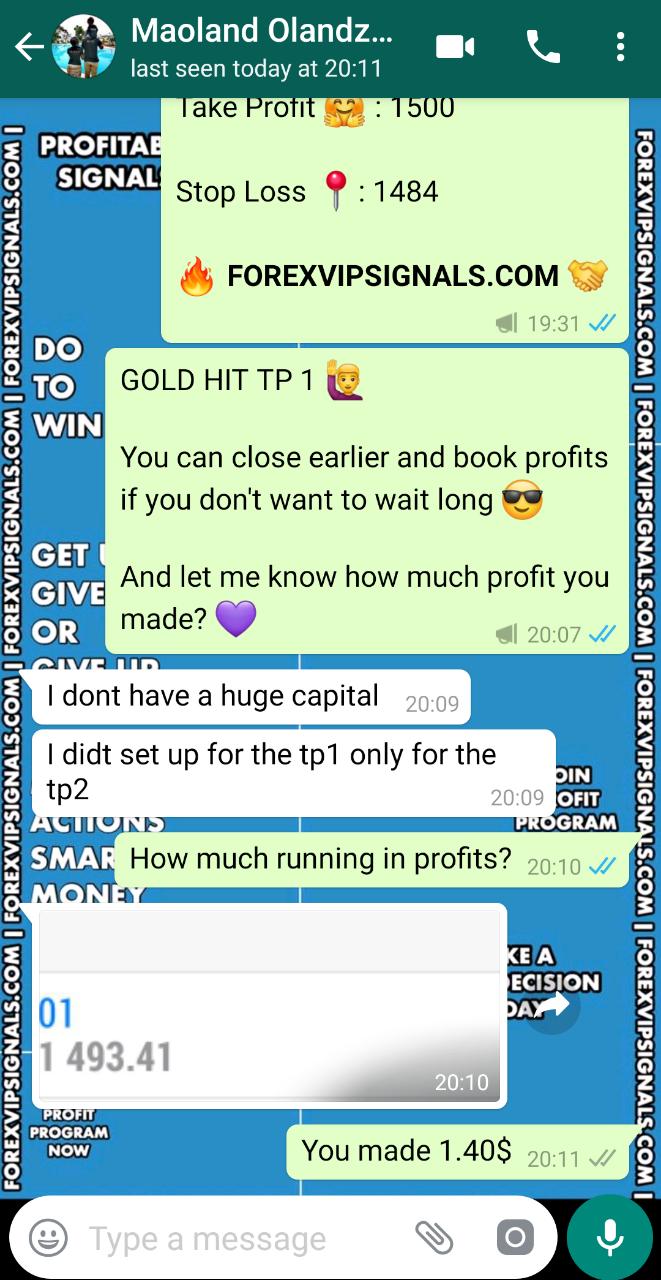Open the received image showing 1 493.41

(x=268, y=1005)
